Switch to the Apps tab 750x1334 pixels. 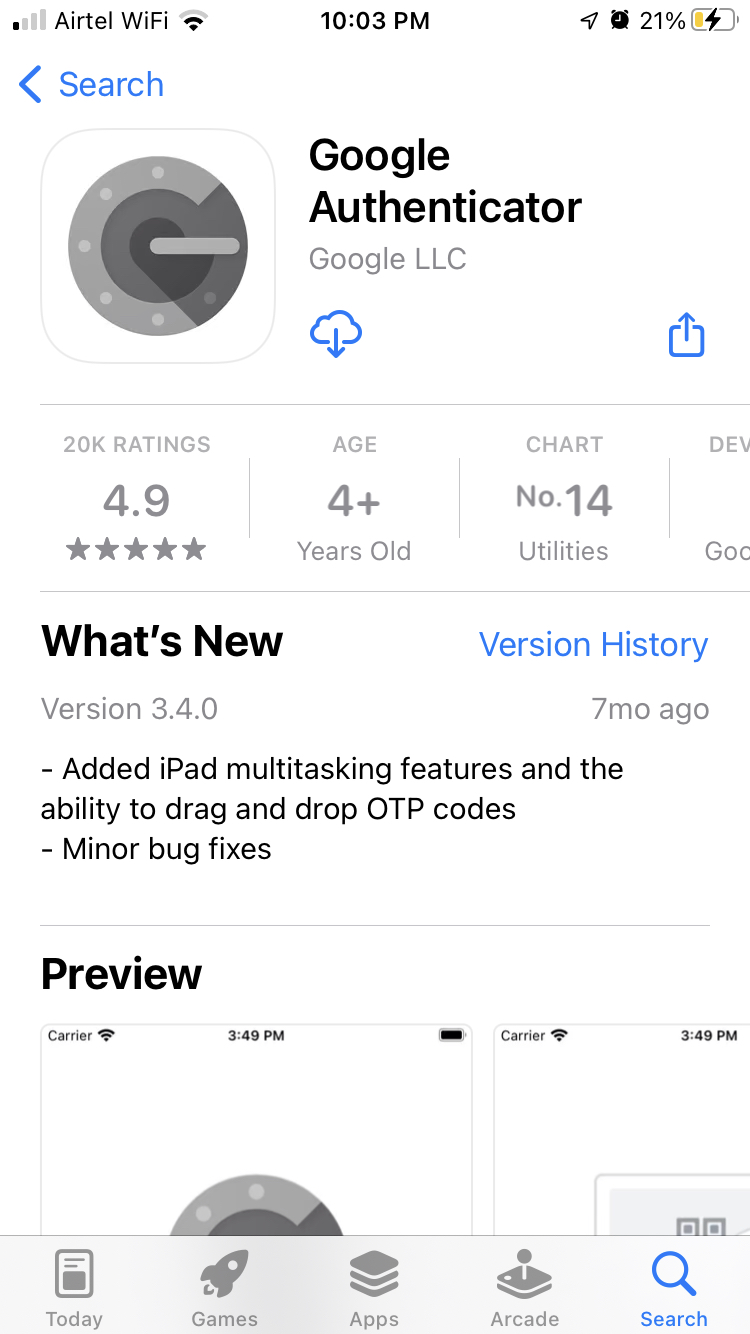pyautogui.click(x=374, y=1288)
